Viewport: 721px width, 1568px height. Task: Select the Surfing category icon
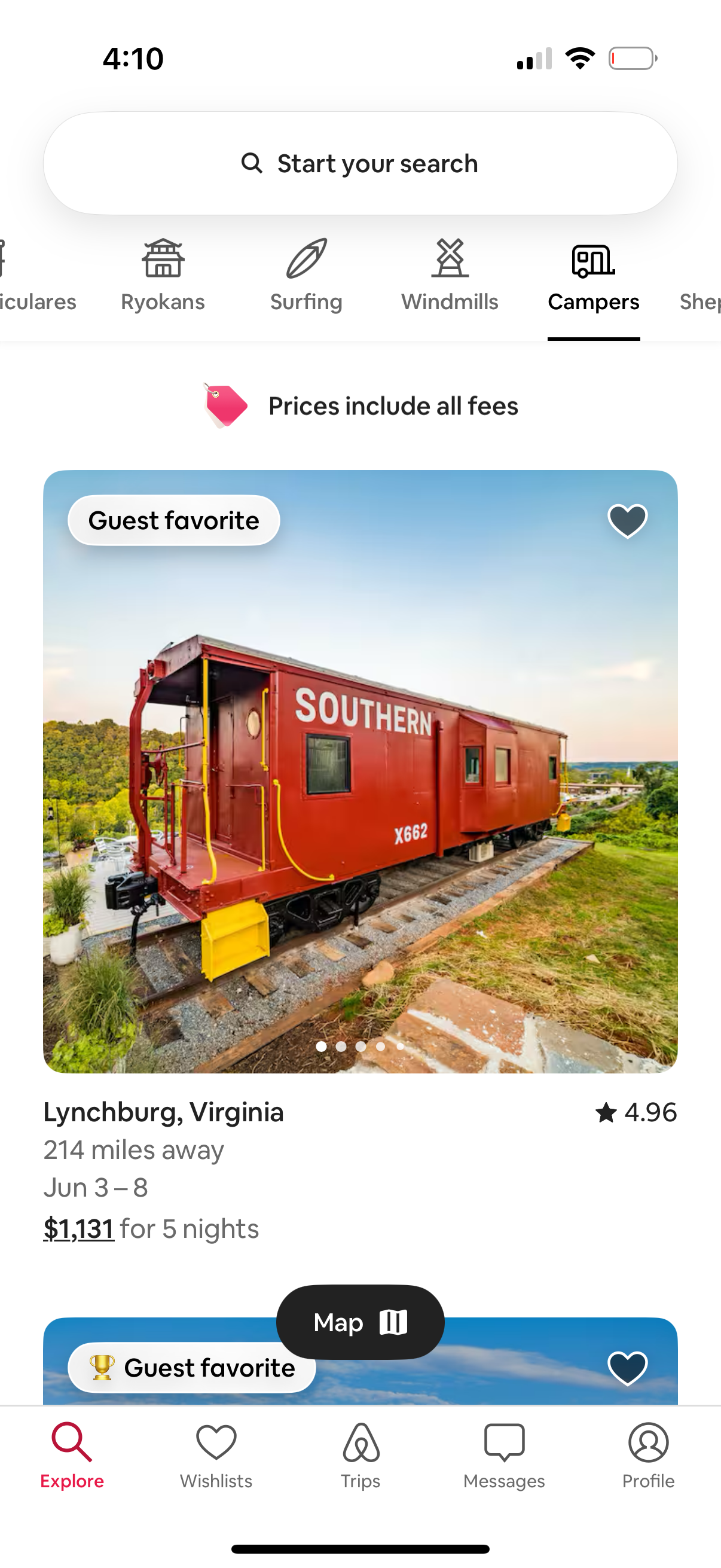click(x=306, y=261)
